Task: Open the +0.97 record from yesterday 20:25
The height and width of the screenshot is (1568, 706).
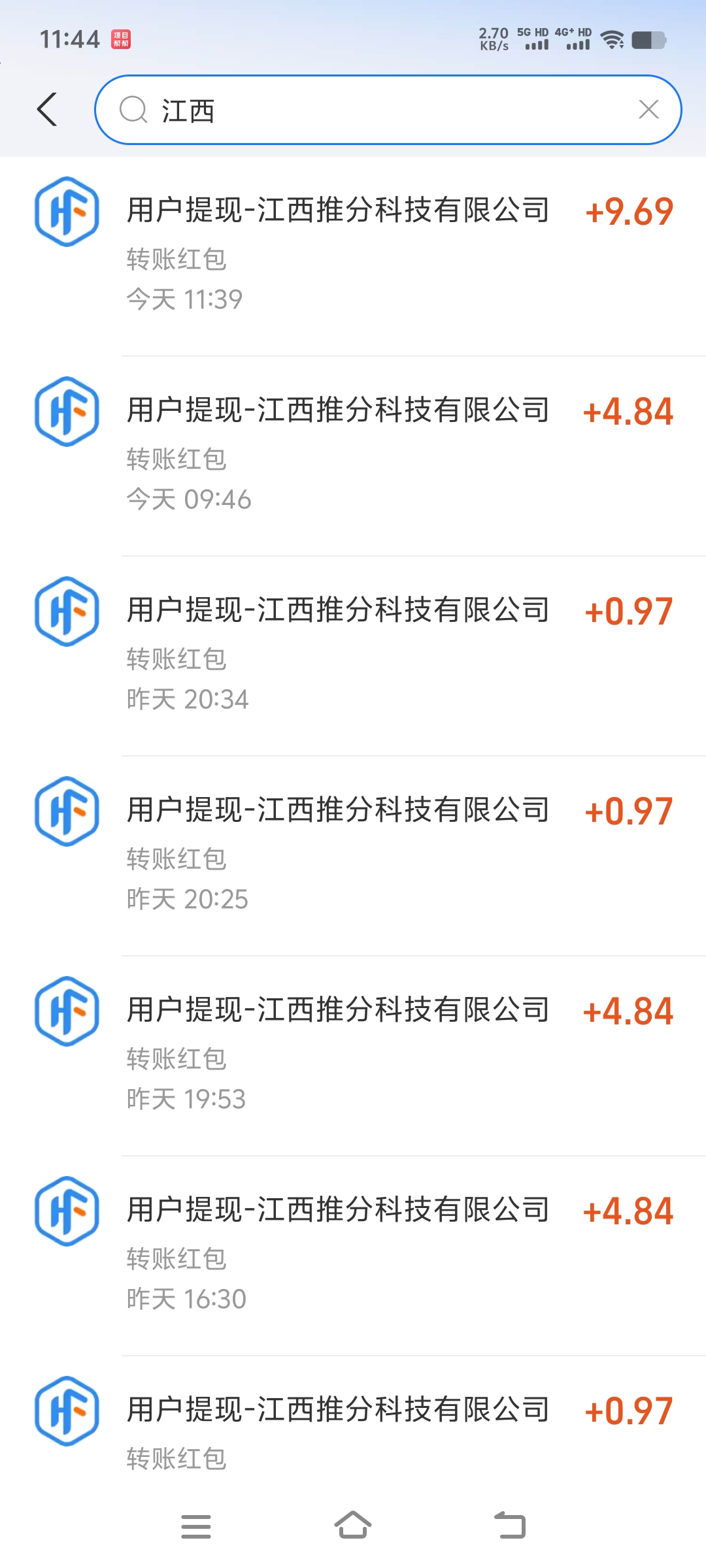Action: point(353,849)
